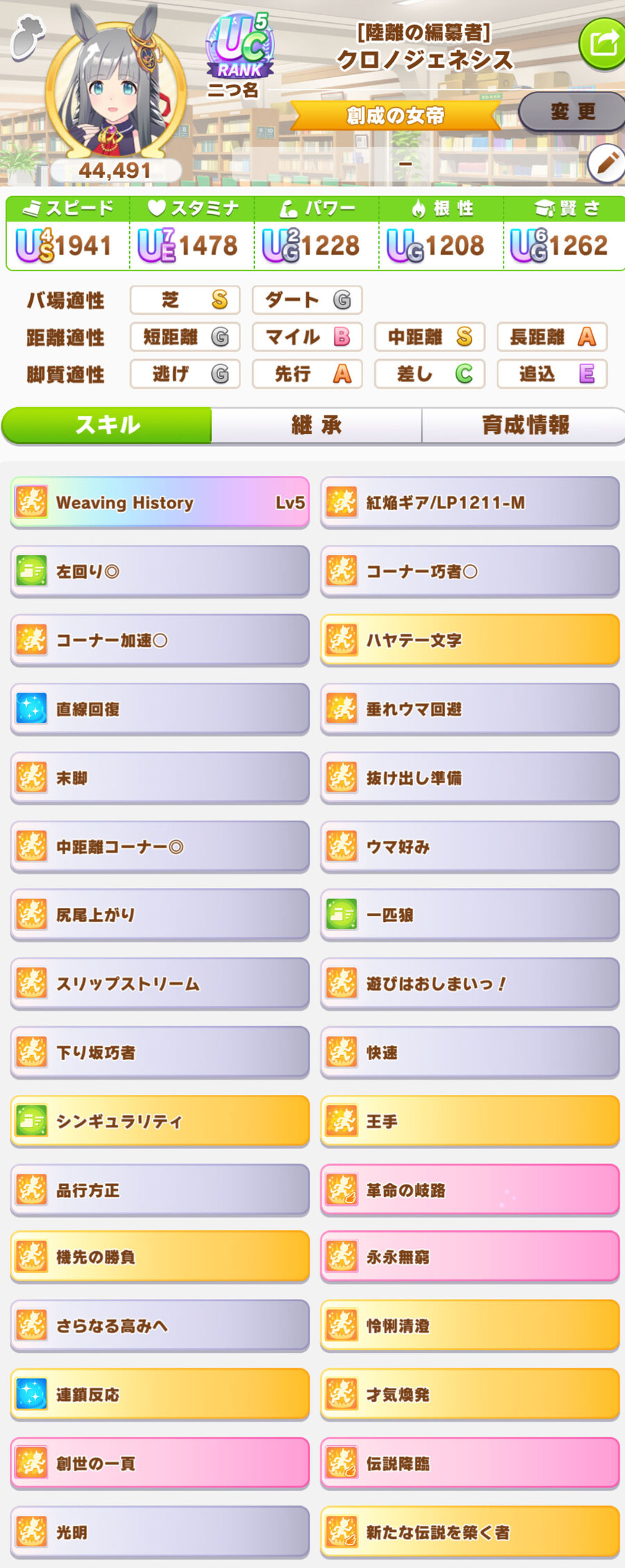Tap the 変更 button
The width and height of the screenshot is (625, 1568).
[x=572, y=112]
